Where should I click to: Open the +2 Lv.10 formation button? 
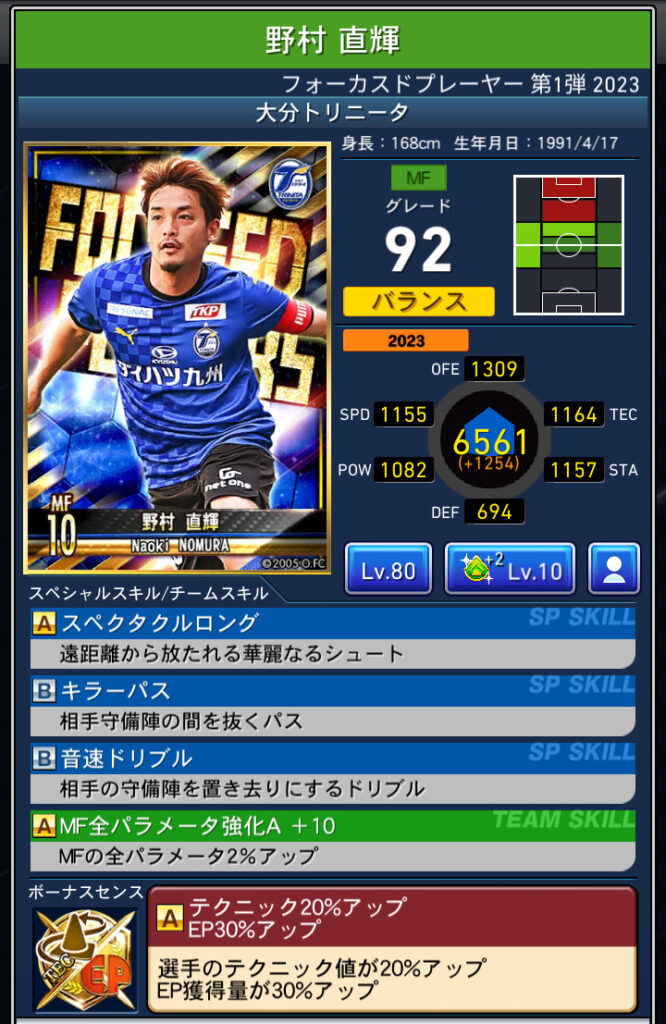tap(510, 570)
